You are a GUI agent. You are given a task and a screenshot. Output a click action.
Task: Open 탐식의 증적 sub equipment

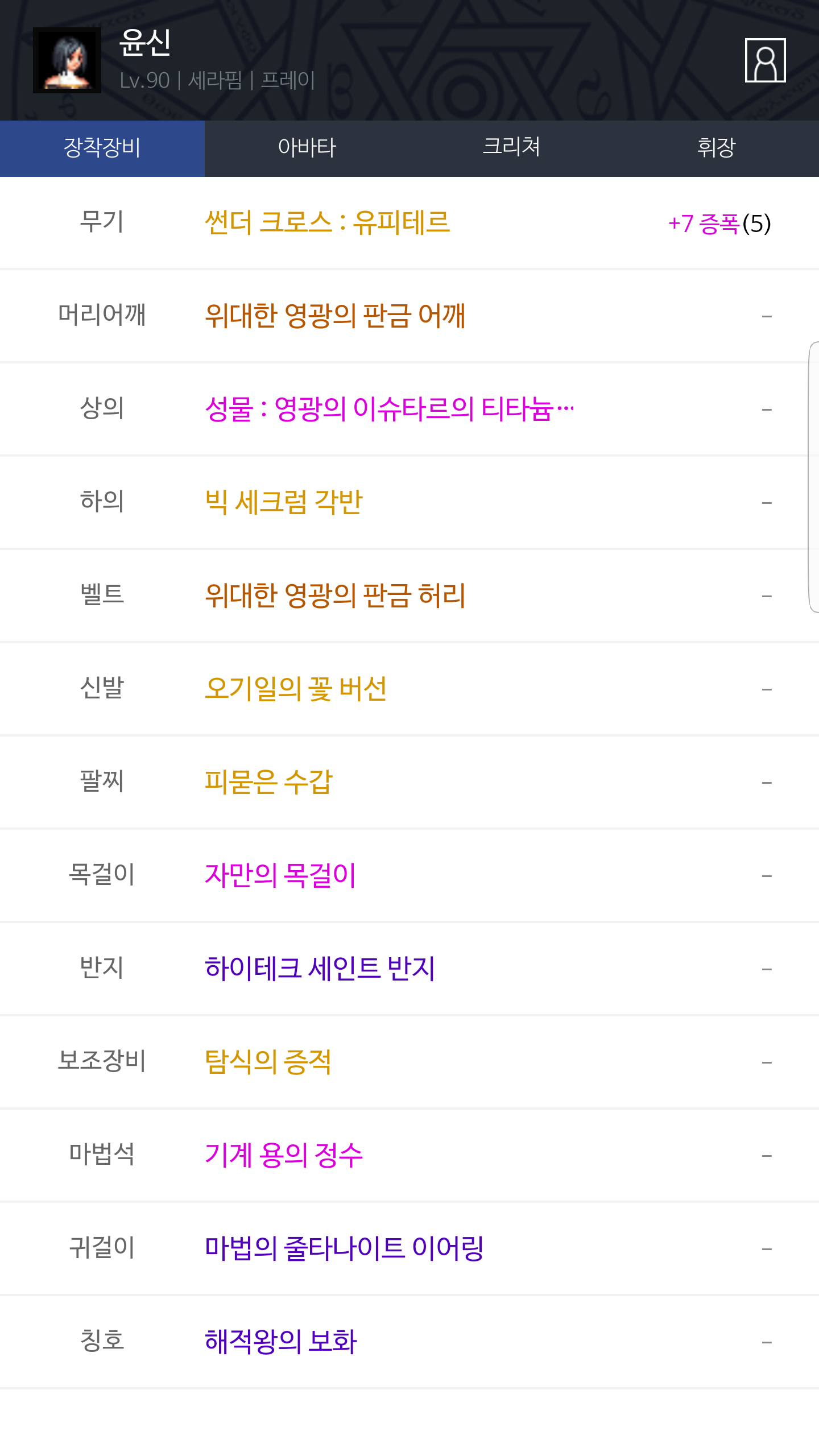(x=268, y=1062)
